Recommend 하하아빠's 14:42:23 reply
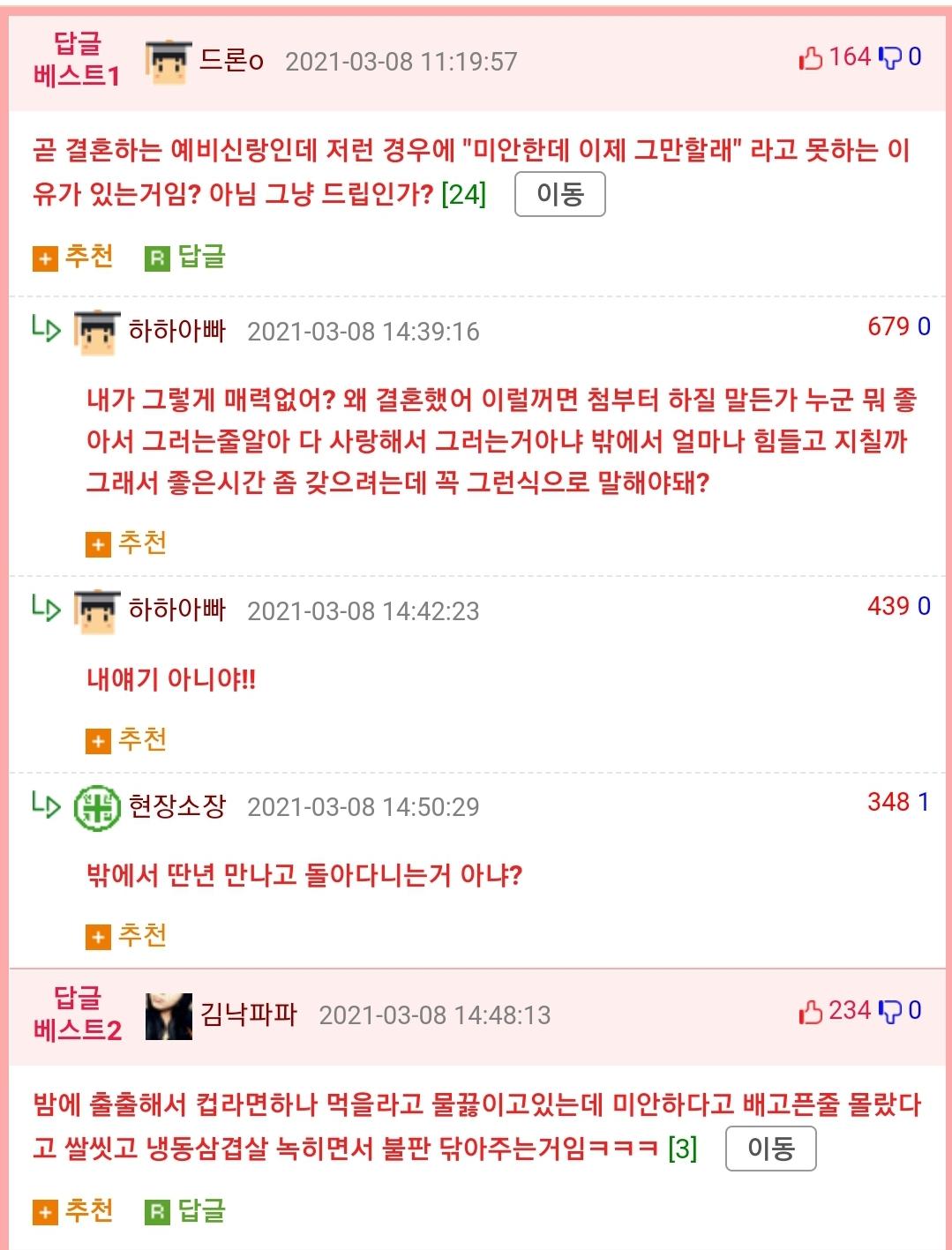Image resolution: width=952 pixels, height=1250 pixels. (127, 740)
